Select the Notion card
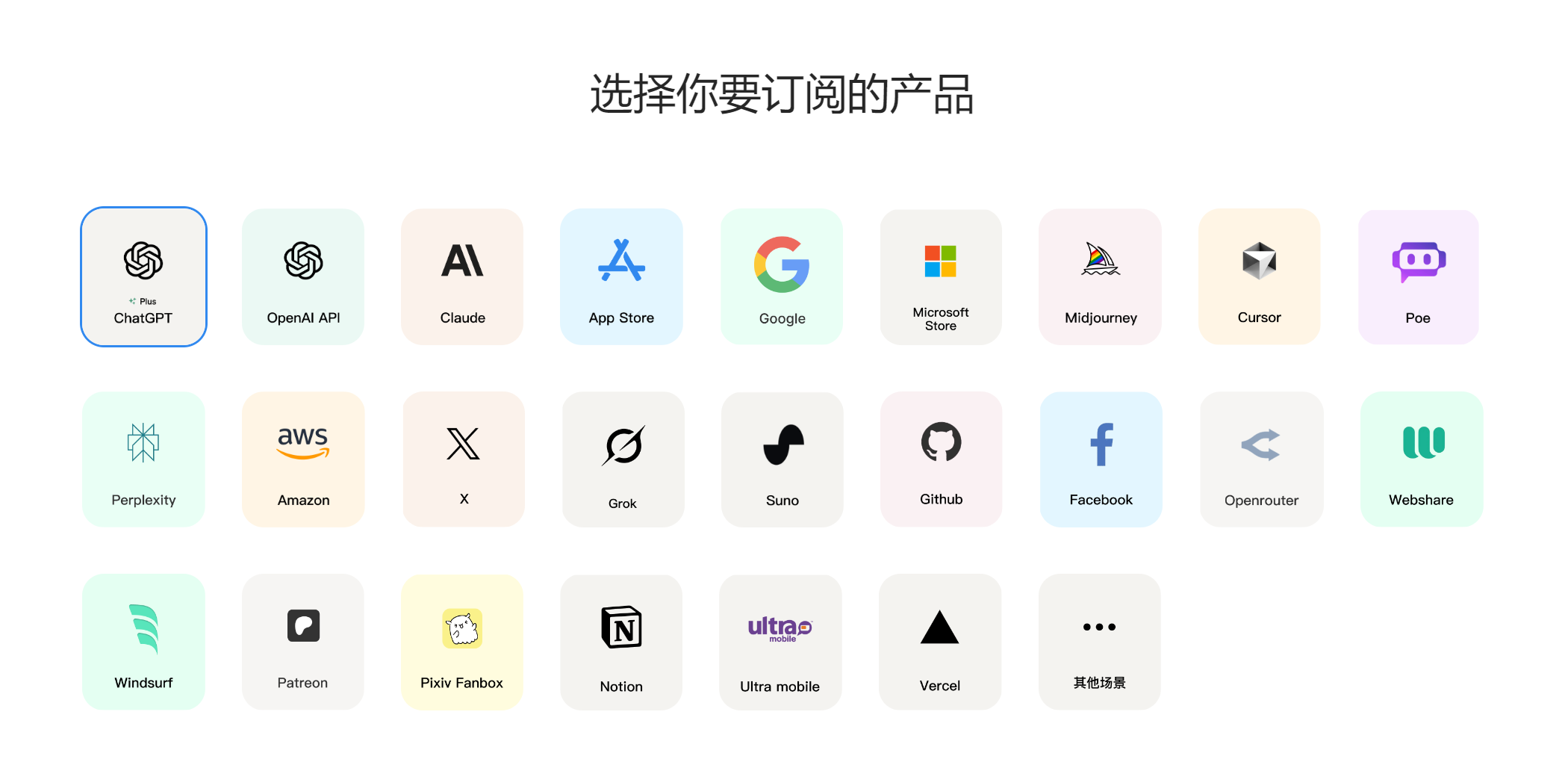The height and width of the screenshot is (762, 1568). click(621, 641)
